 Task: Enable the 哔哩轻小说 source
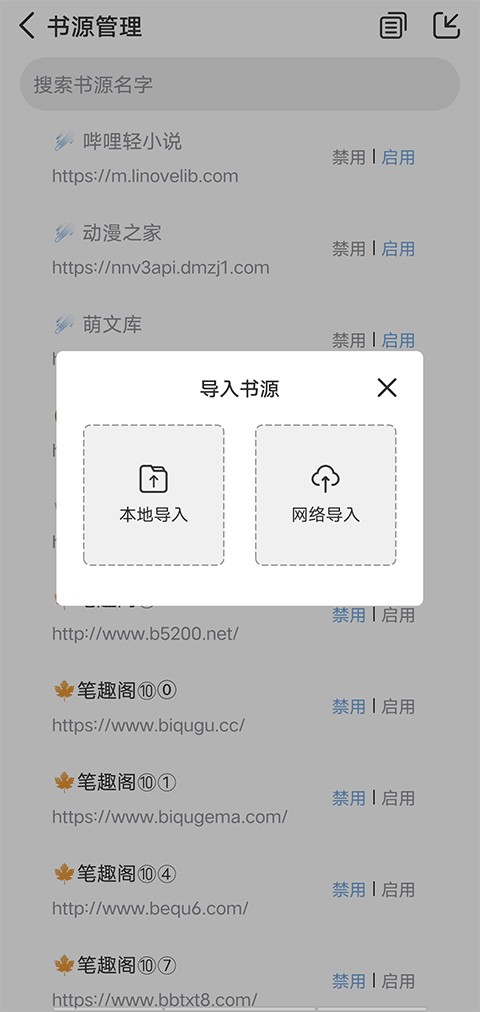(x=398, y=157)
